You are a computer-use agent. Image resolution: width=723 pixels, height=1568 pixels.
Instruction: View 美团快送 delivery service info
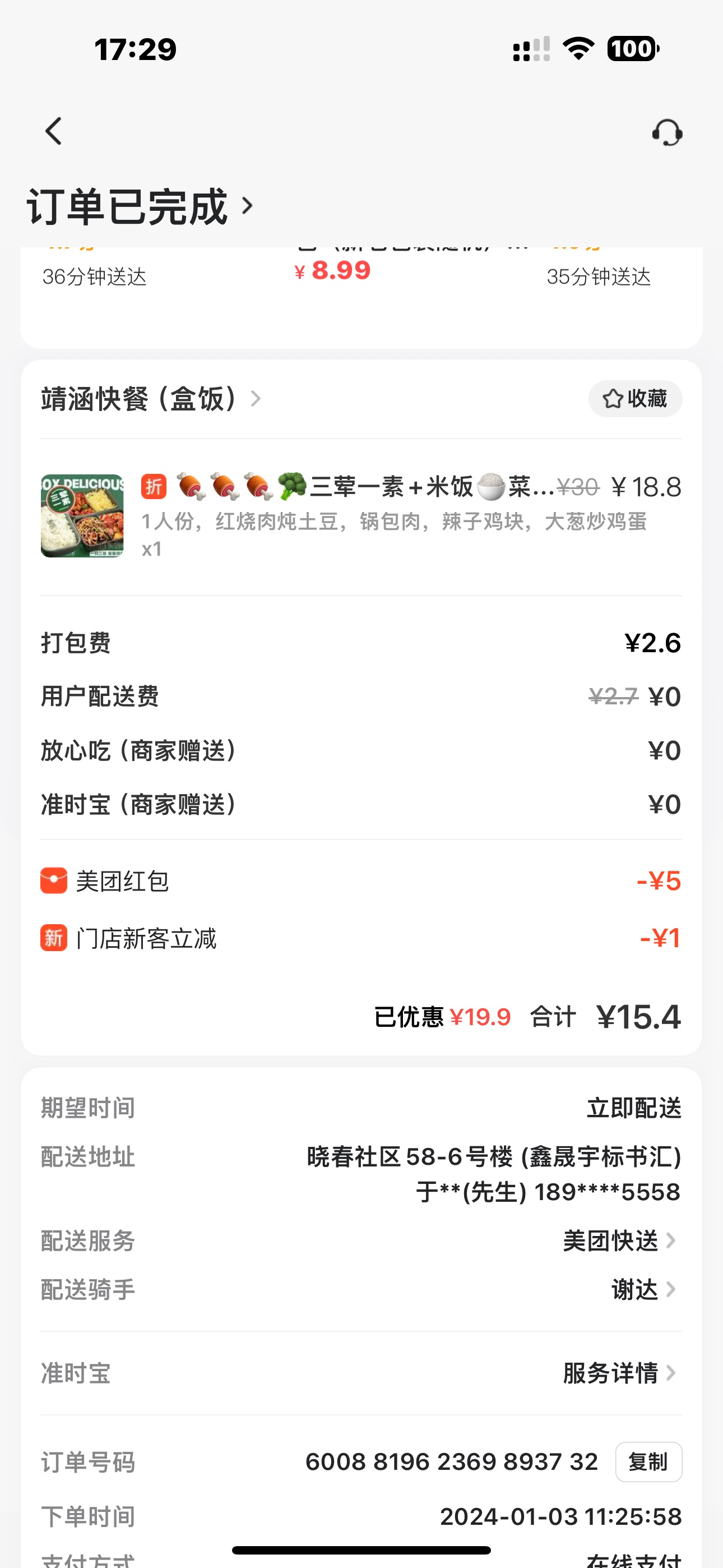[x=618, y=1241]
